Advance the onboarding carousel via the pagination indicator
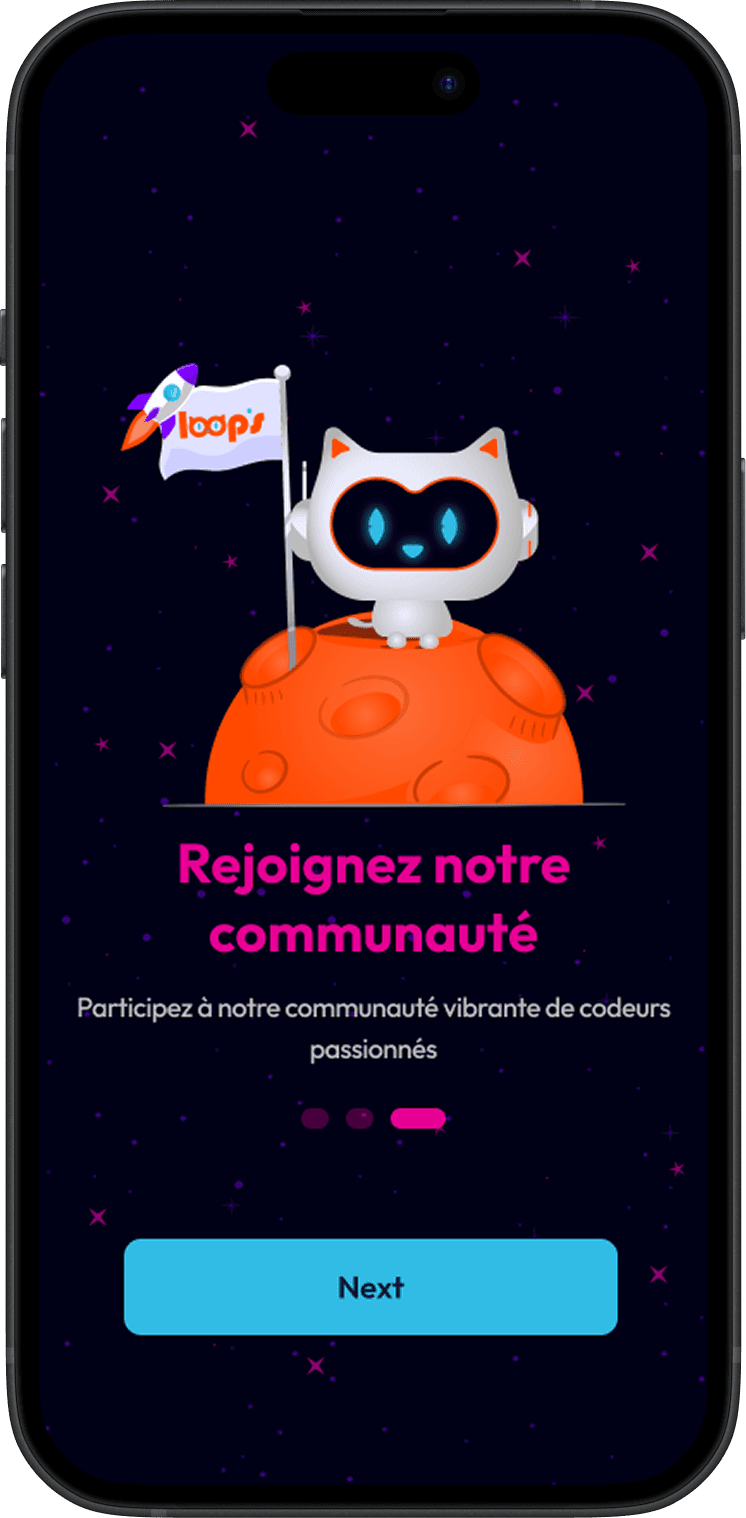This screenshot has height=1518, width=746. click(417, 1119)
